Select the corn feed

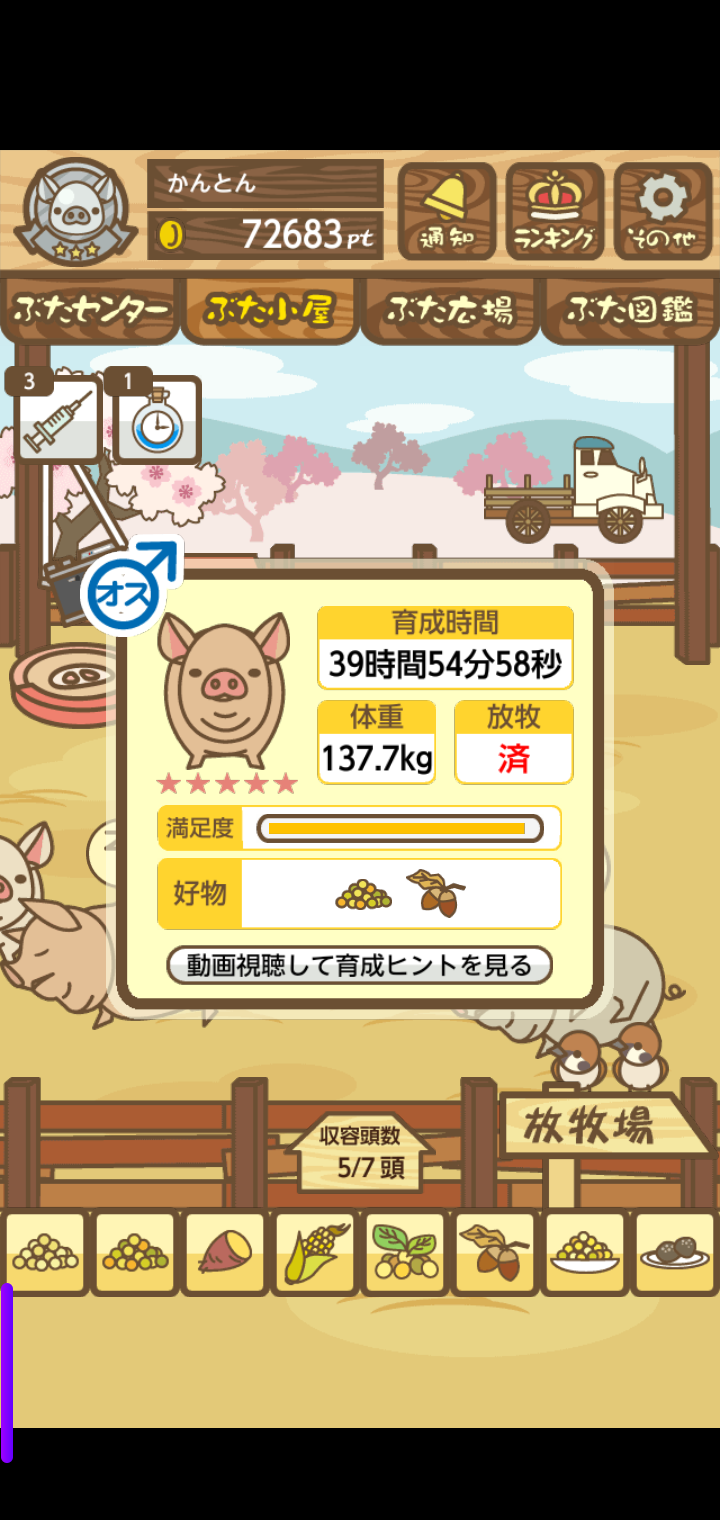coord(314,1252)
